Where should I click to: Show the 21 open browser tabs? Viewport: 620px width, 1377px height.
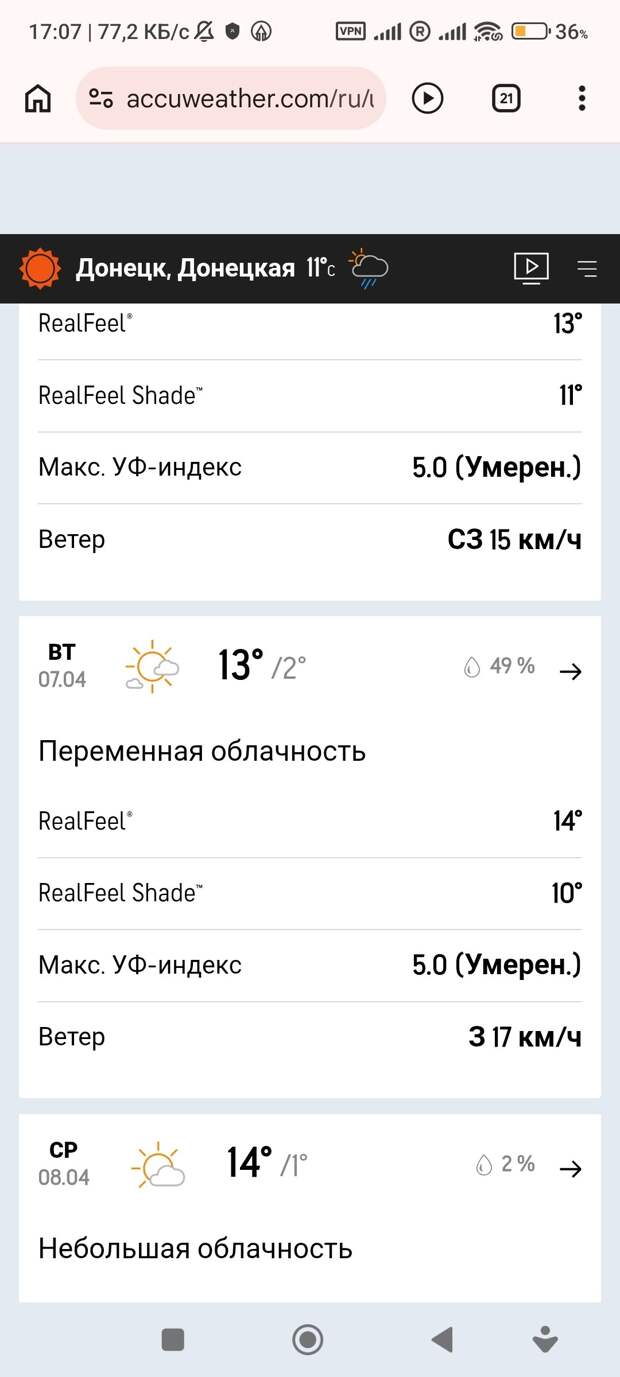click(x=506, y=98)
